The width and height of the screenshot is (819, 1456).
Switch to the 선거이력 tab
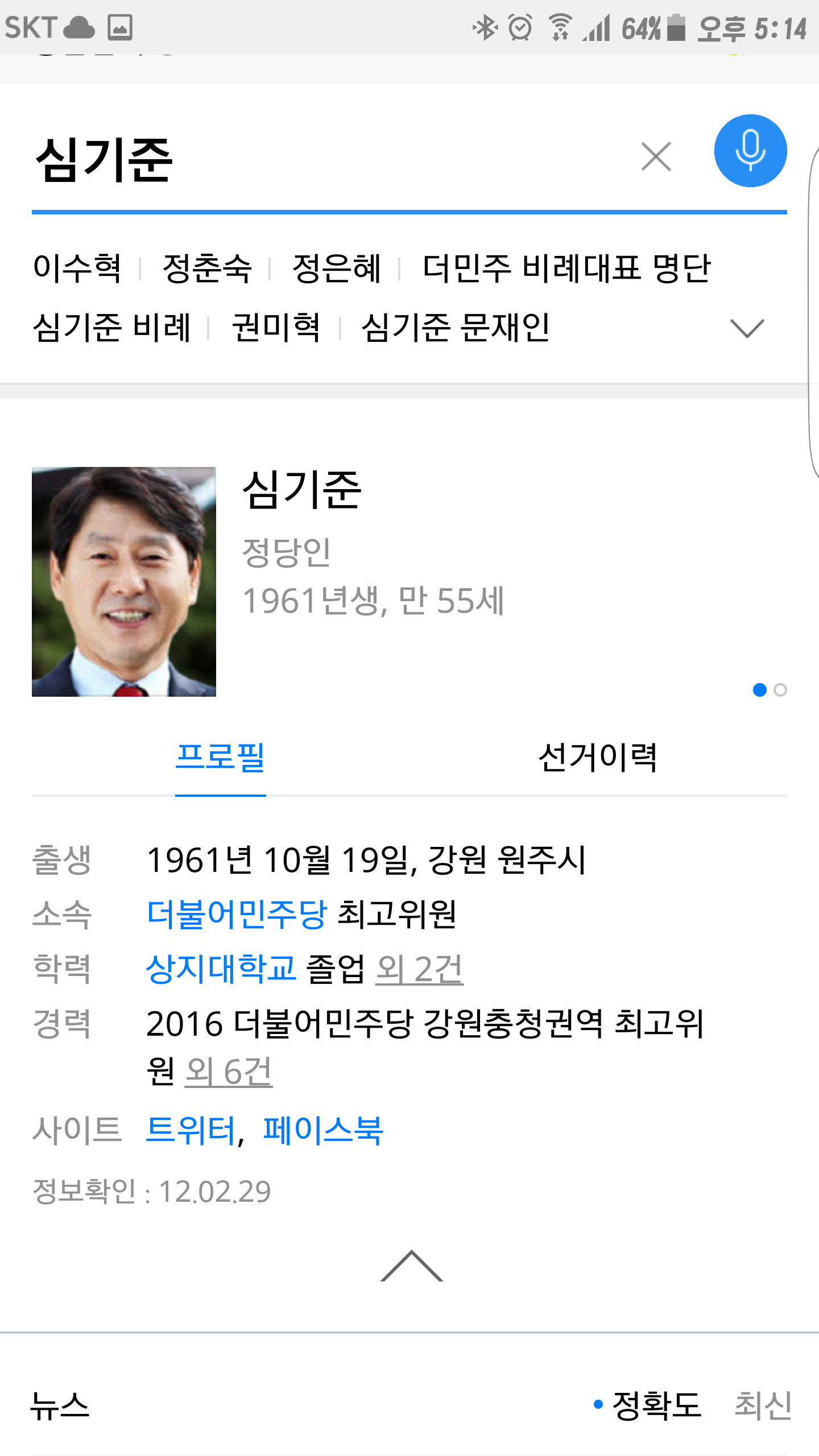pos(598,758)
